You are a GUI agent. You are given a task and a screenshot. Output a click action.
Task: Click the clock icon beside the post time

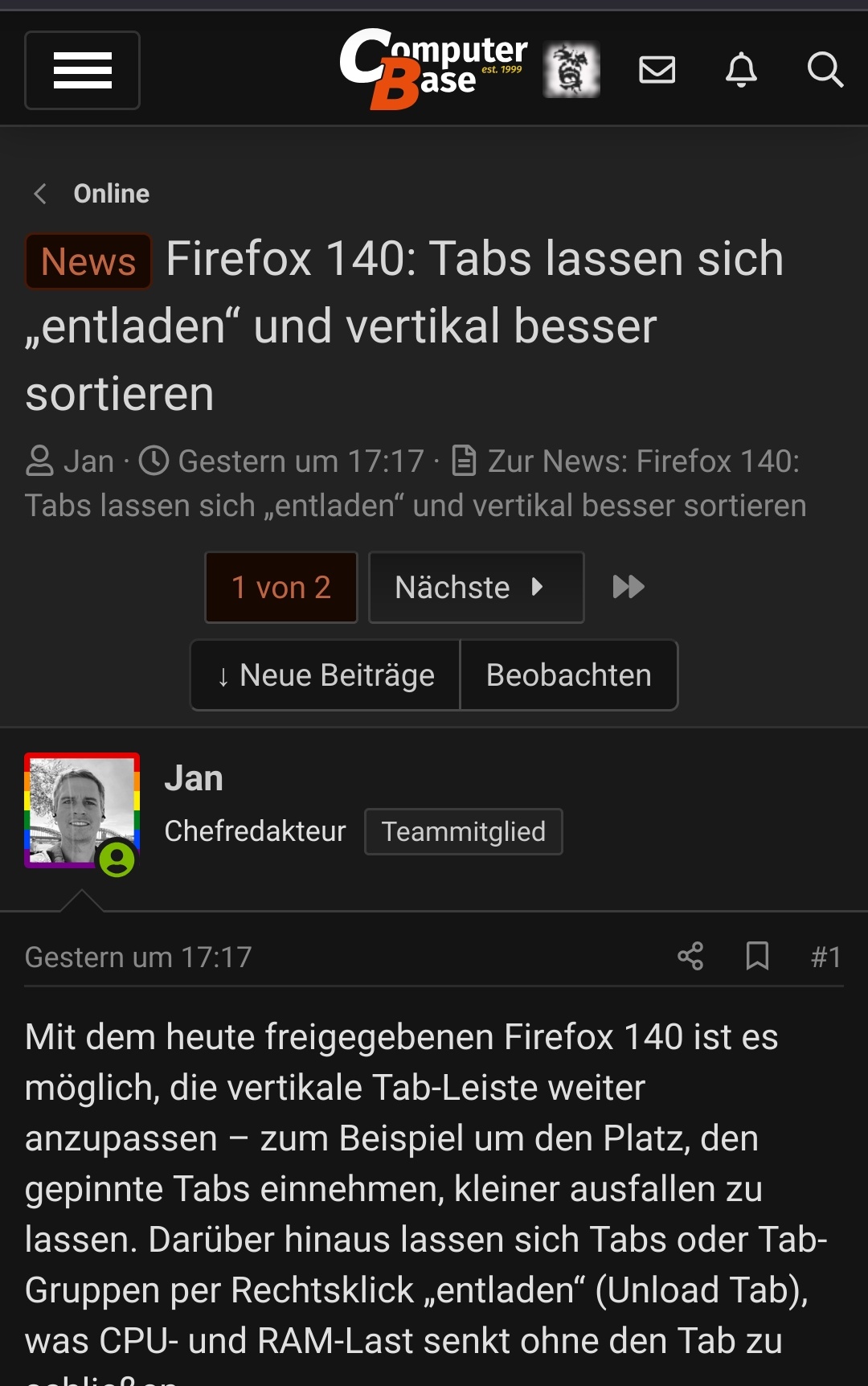154,460
